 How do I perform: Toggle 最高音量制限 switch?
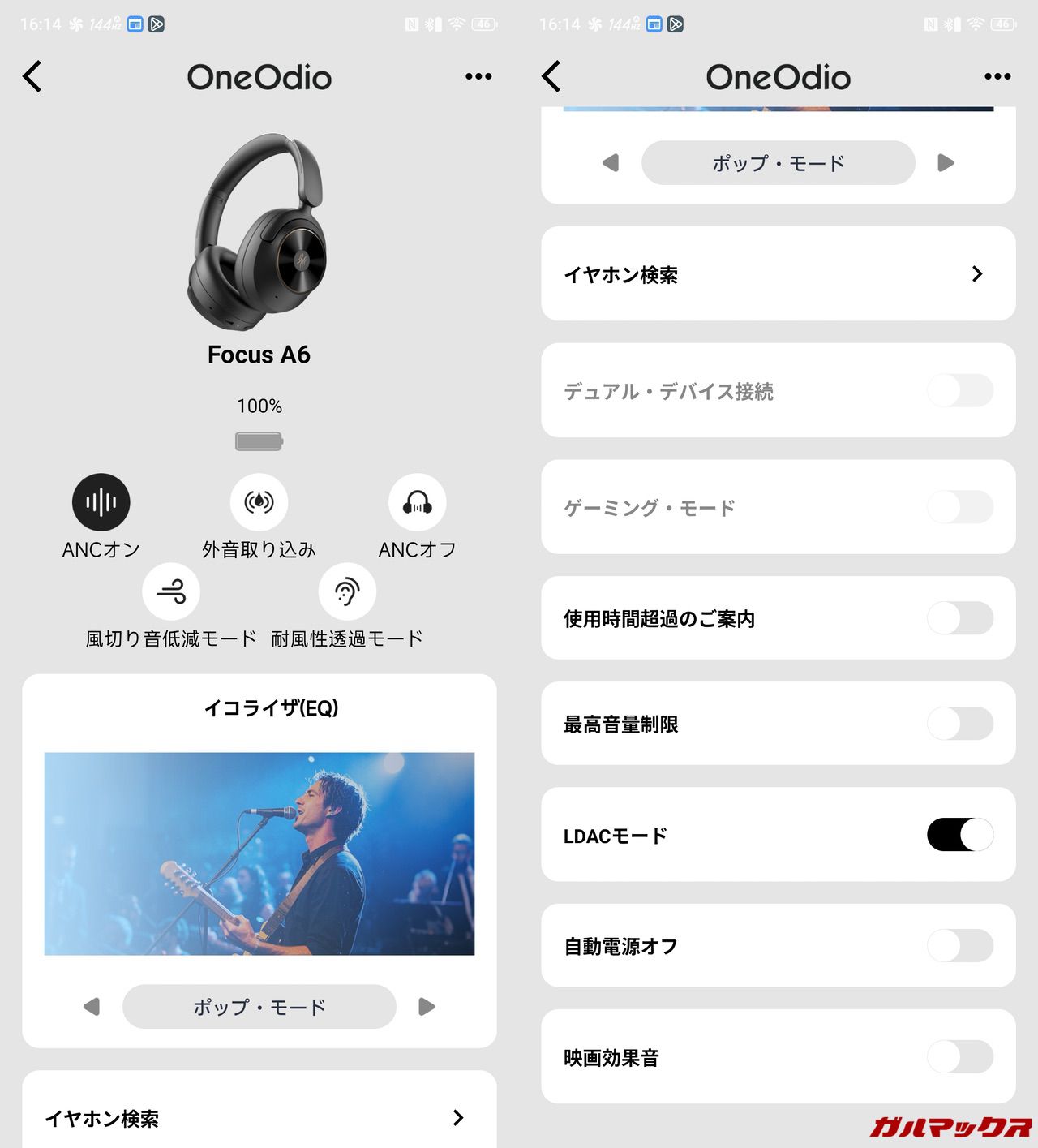pyautogui.click(x=959, y=724)
